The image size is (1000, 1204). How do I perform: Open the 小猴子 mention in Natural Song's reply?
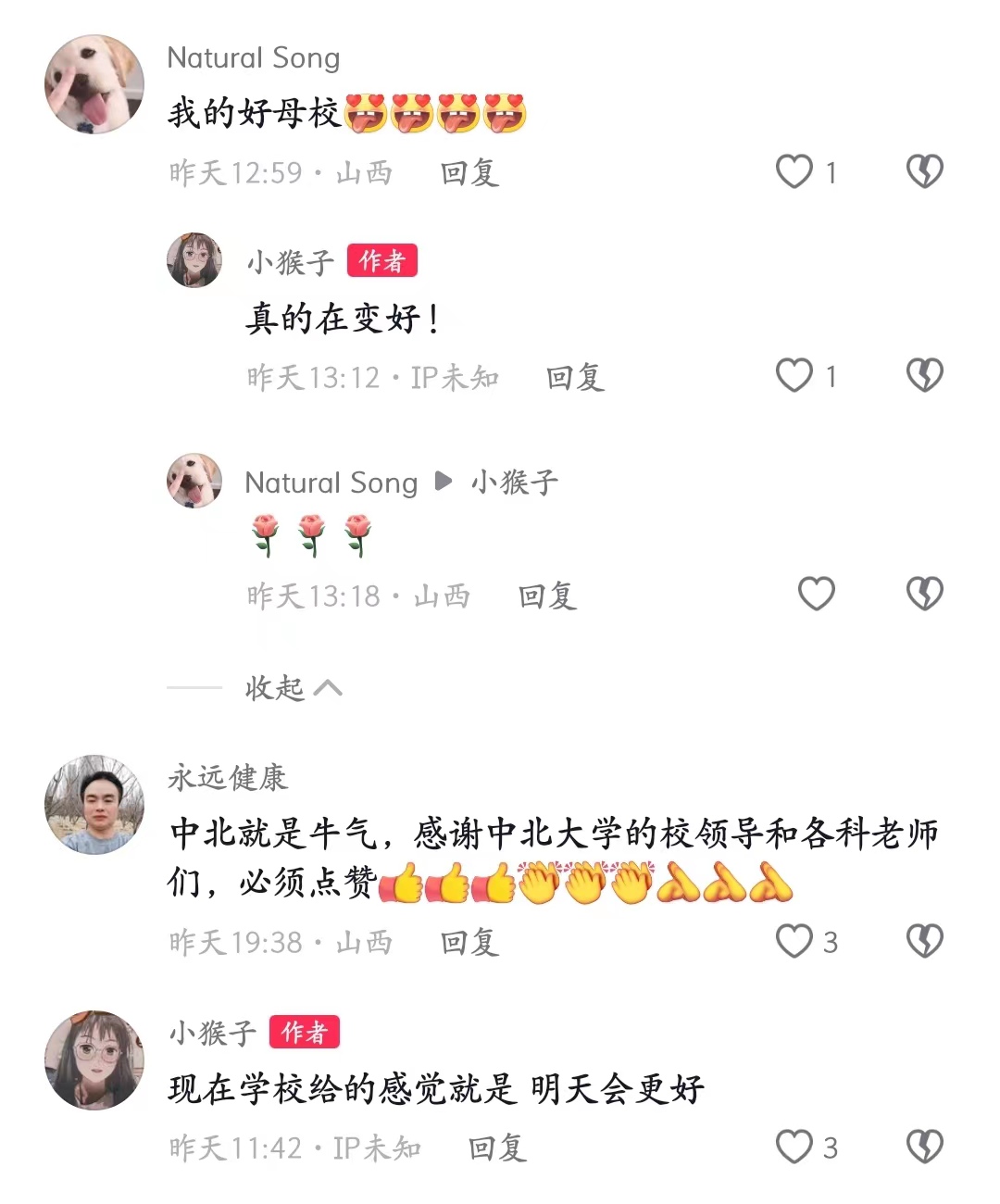(515, 483)
